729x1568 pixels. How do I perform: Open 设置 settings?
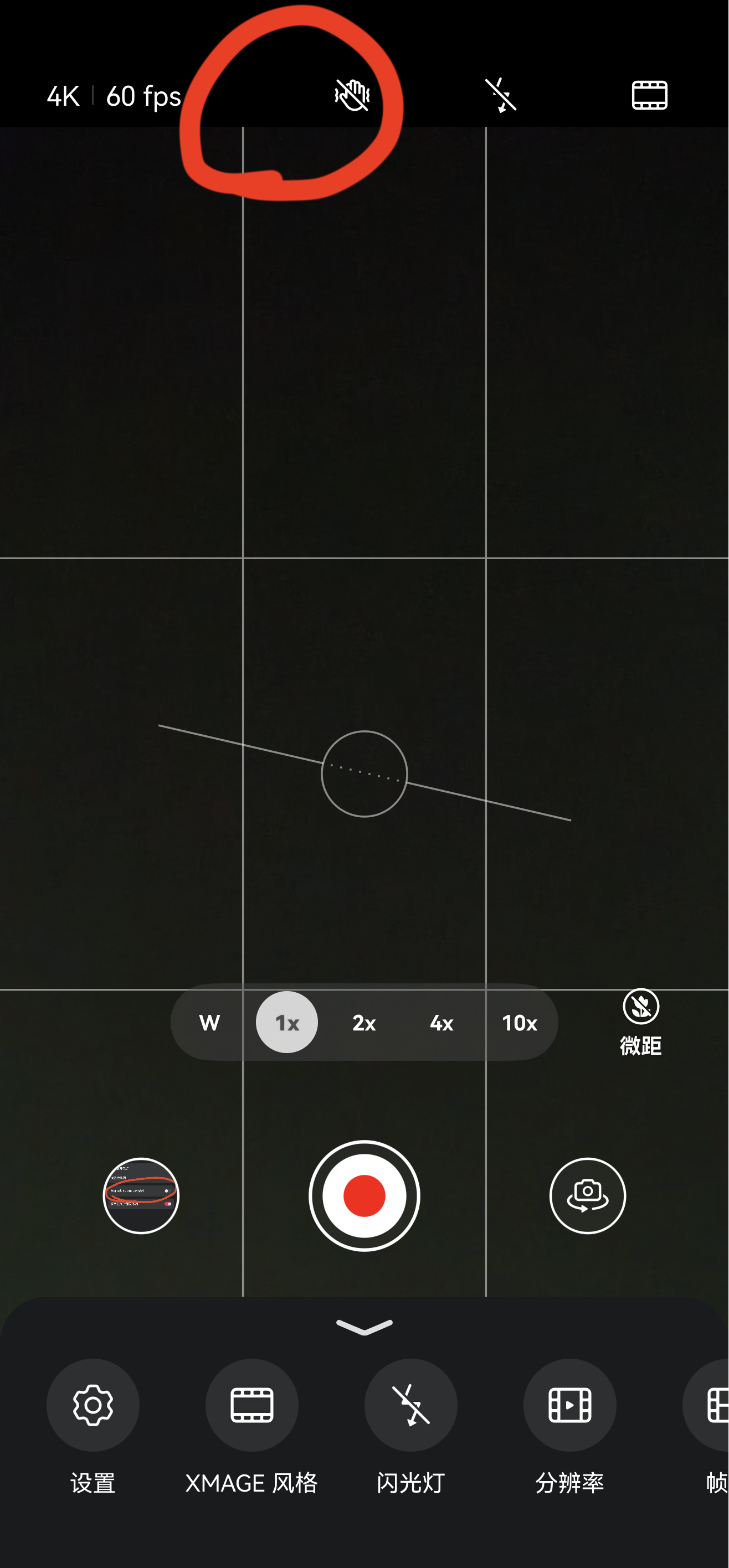click(x=93, y=1405)
